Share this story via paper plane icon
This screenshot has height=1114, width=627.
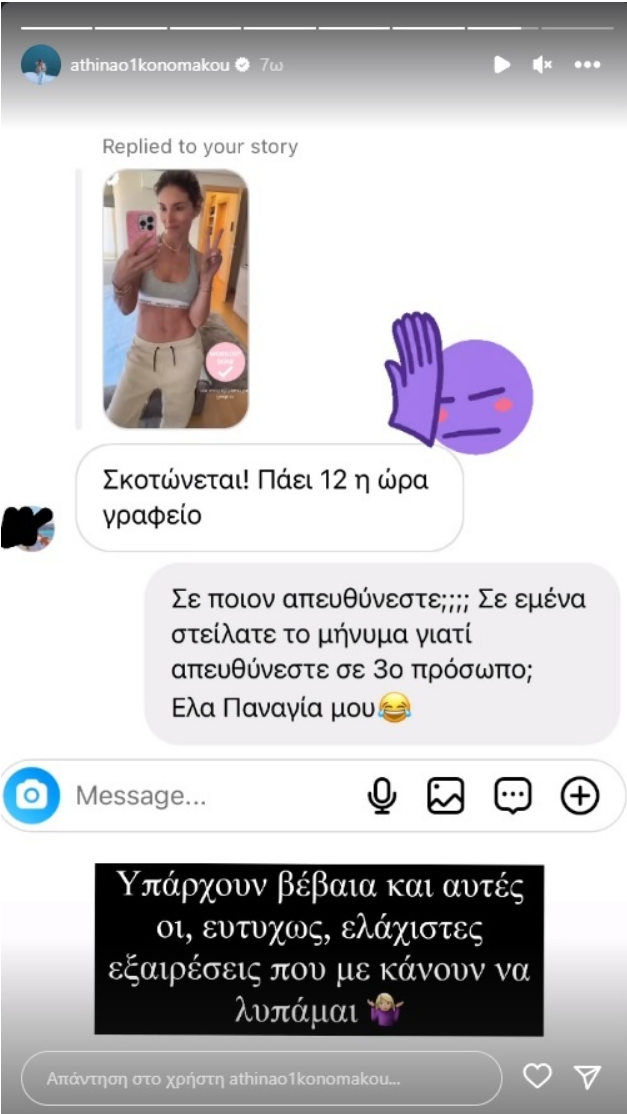587,1076
